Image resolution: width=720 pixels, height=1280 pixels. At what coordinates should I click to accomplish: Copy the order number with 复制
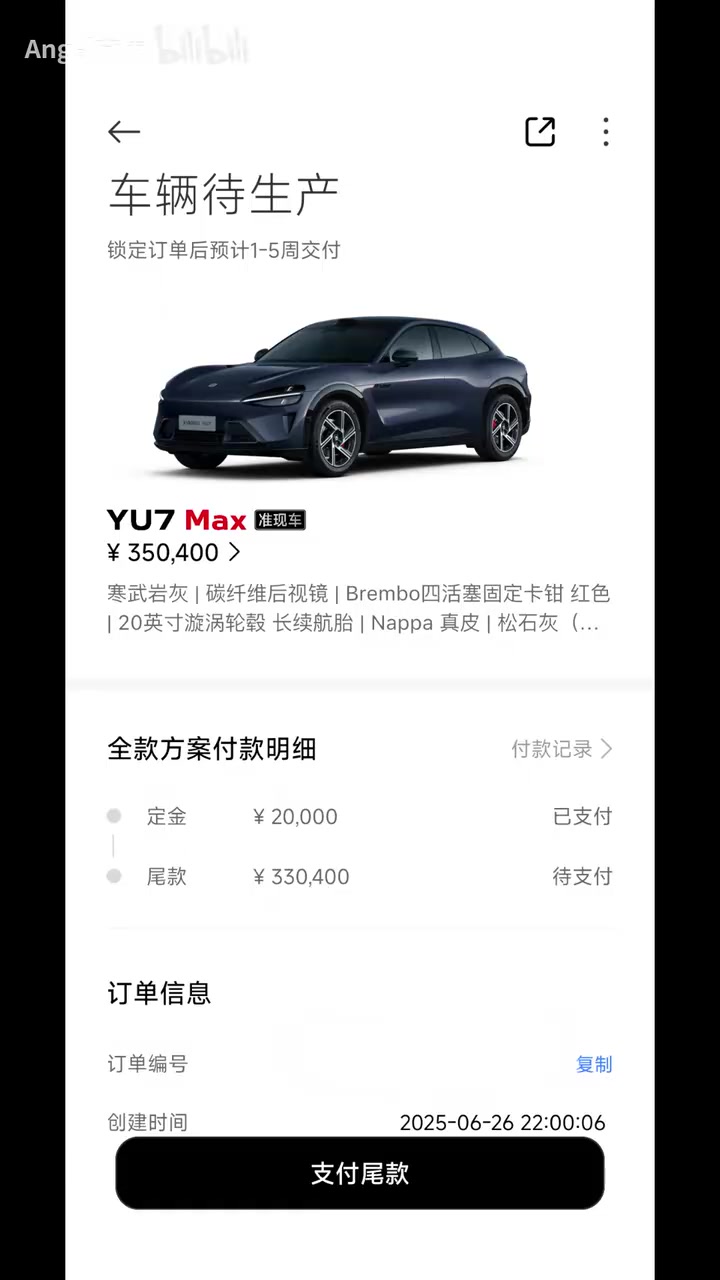[593, 1064]
